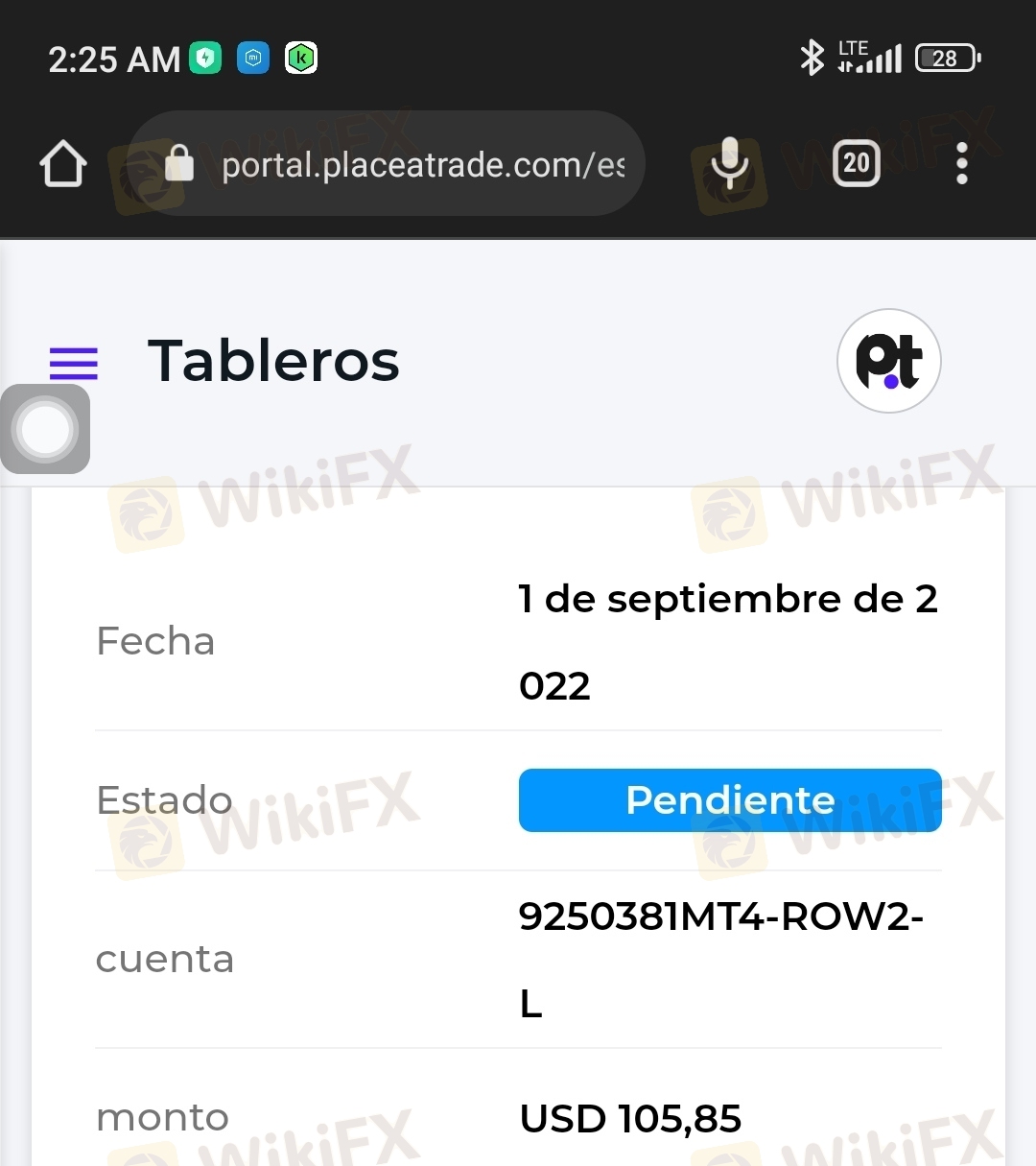Open the purple hamburger navigation menu
The height and width of the screenshot is (1166, 1036).
tap(74, 363)
